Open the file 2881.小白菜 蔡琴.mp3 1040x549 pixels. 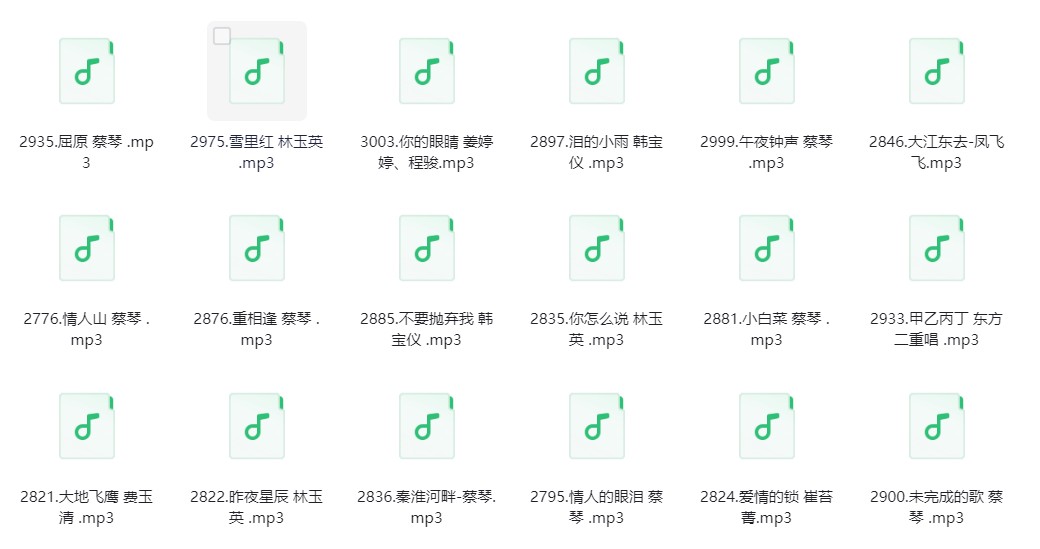pyautogui.click(x=767, y=249)
